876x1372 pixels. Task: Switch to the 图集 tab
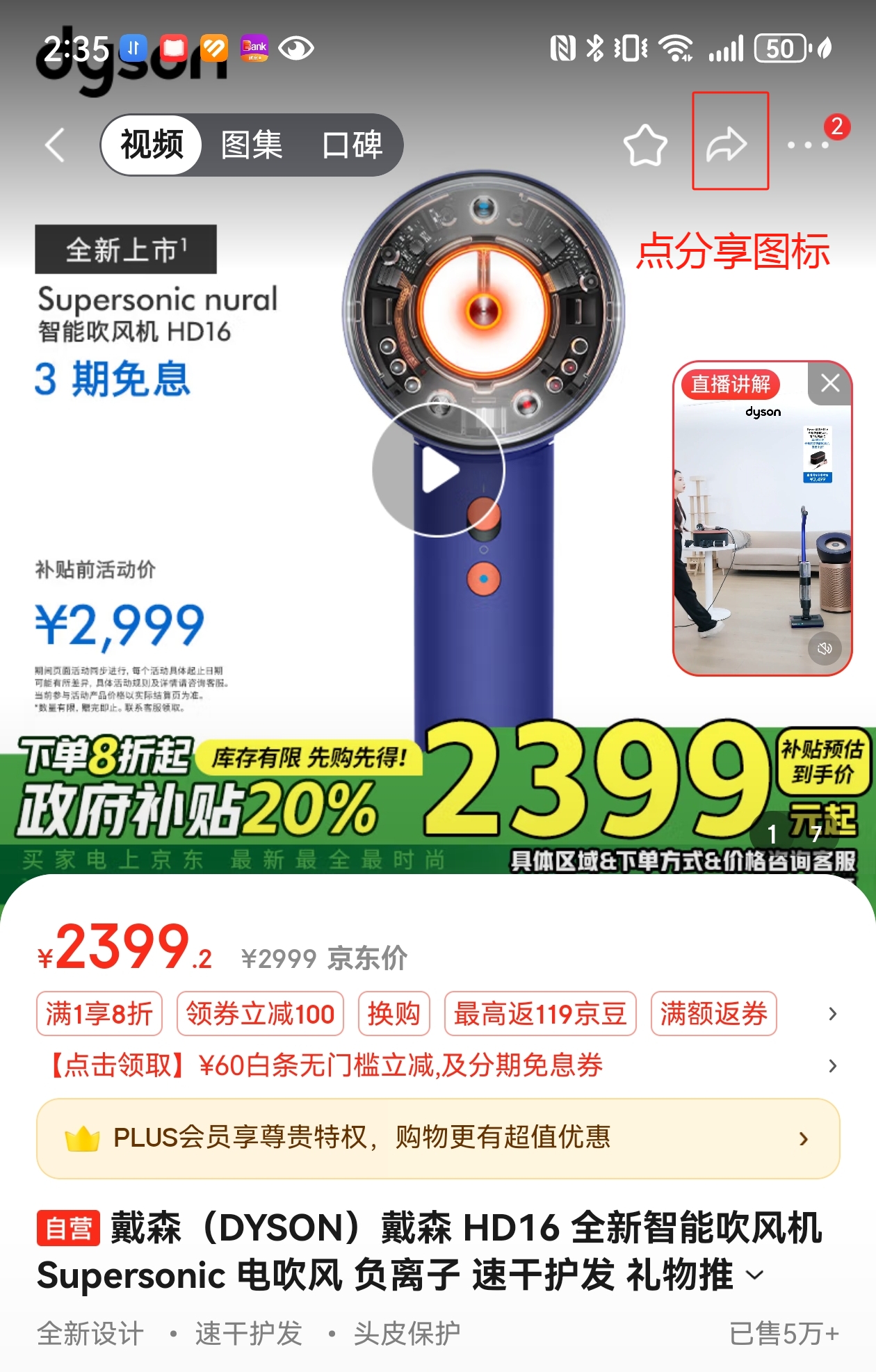(x=252, y=145)
